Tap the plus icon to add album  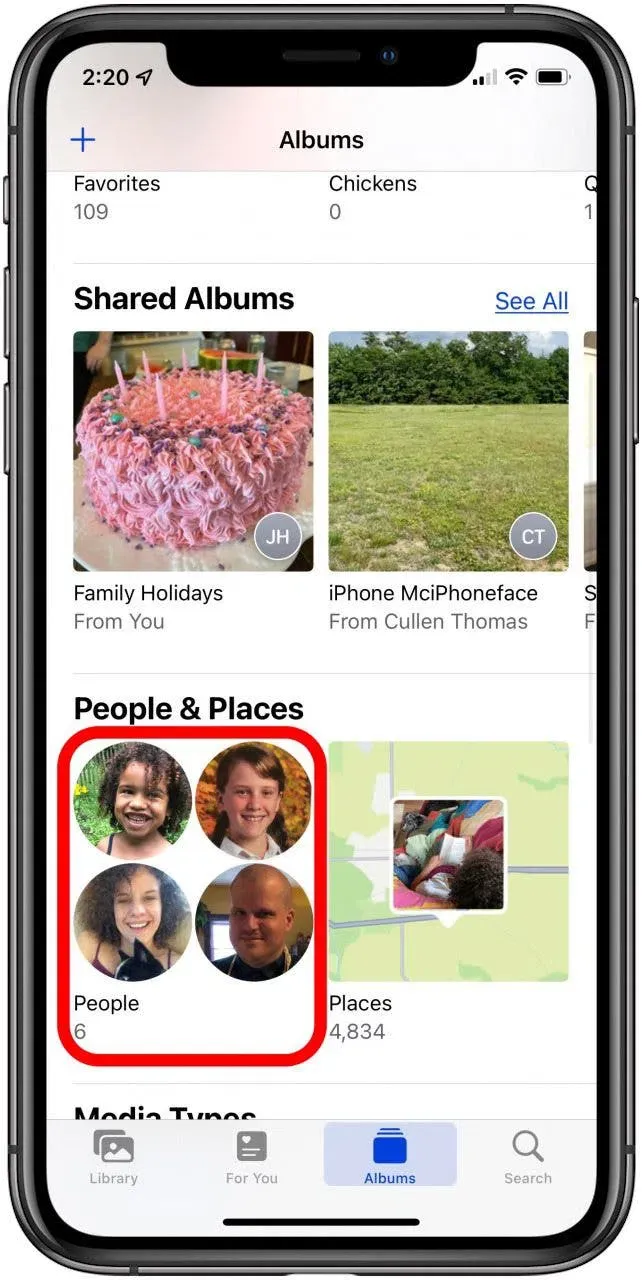[83, 140]
